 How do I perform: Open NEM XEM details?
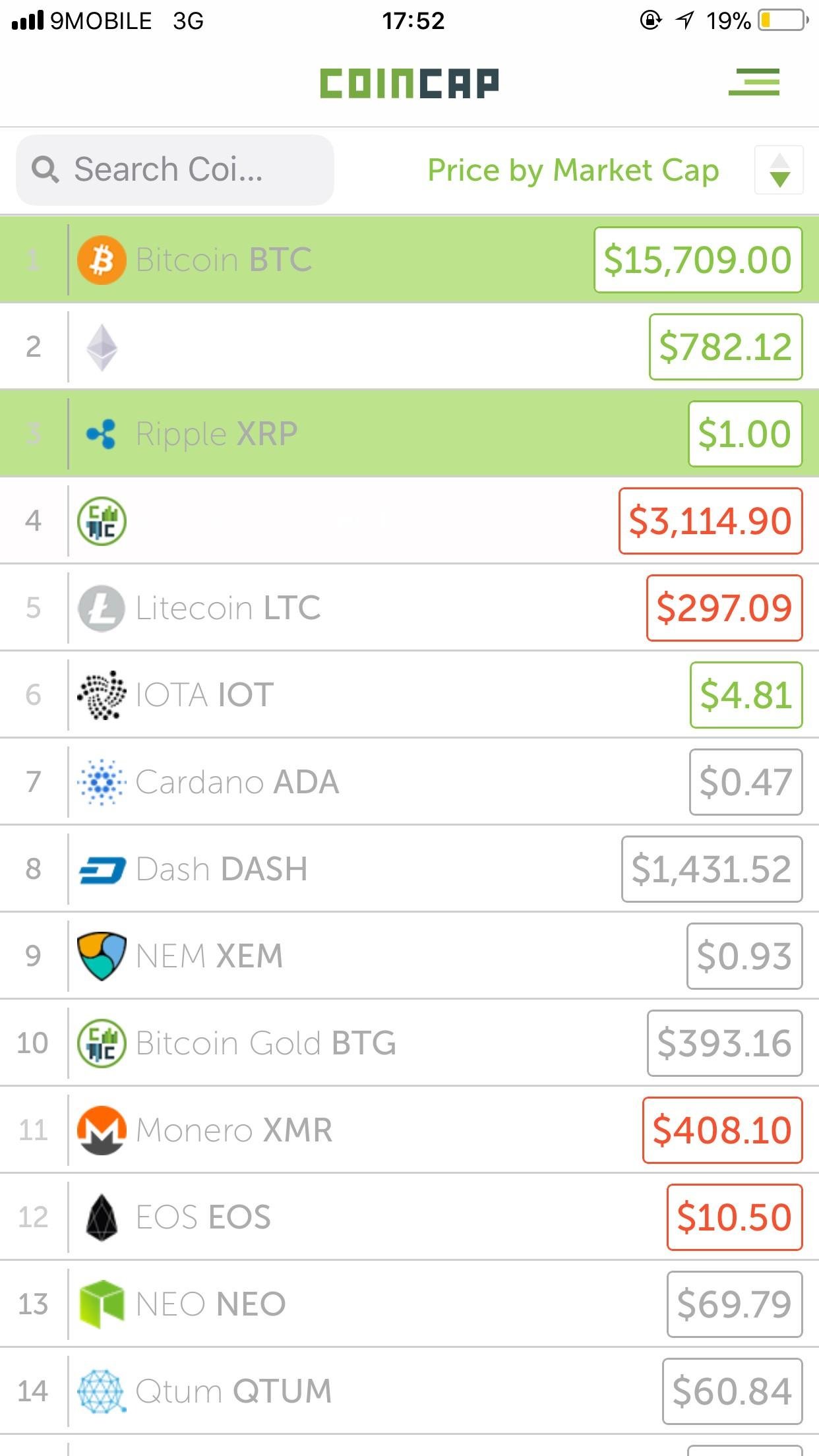pyautogui.click(x=409, y=956)
